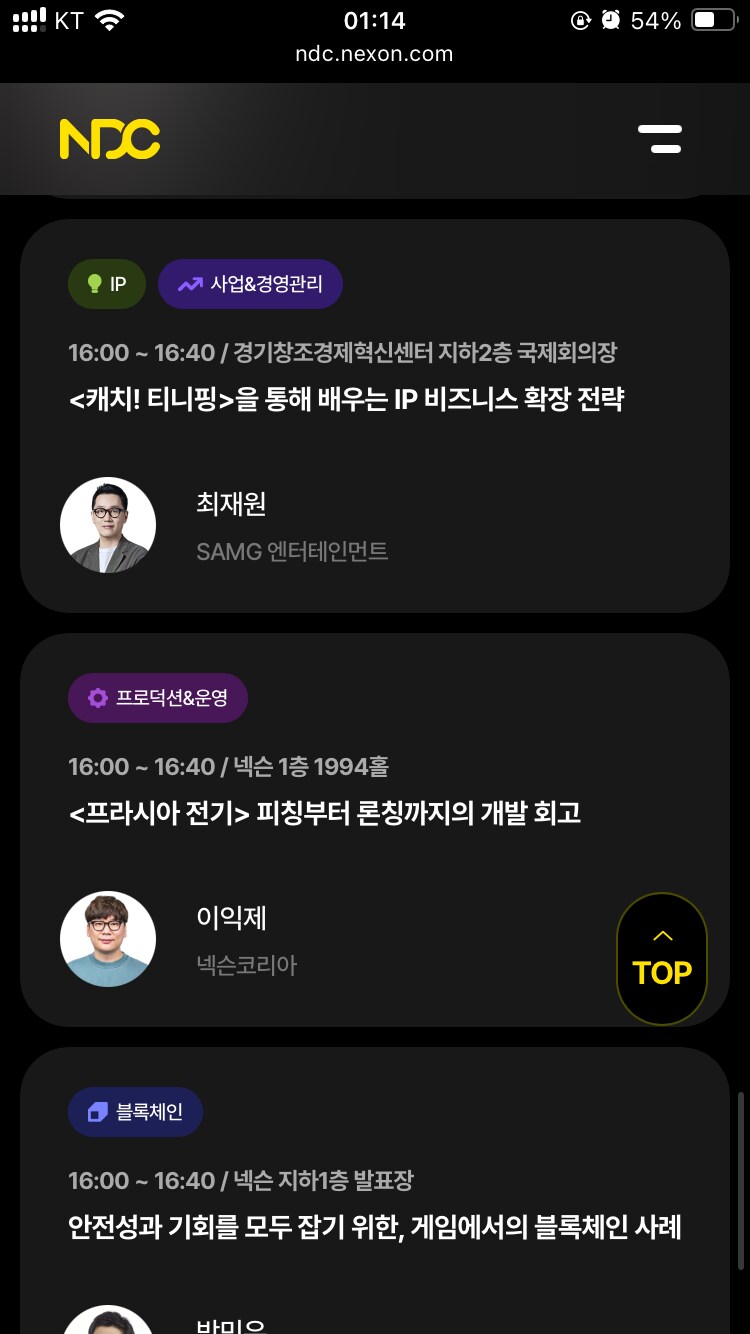
Task: Click 최재원's profile photo
Action: click(x=108, y=524)
